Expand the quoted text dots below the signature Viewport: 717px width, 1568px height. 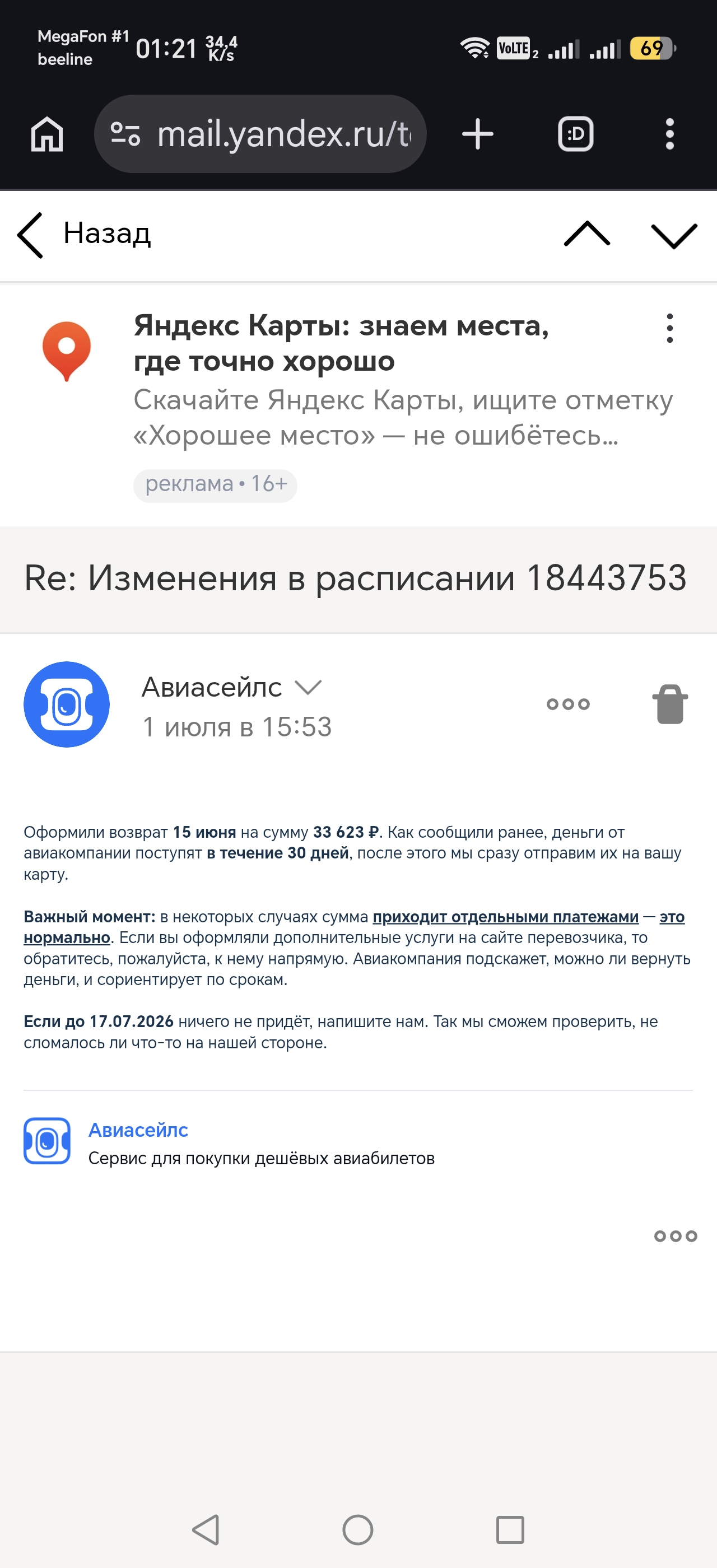tap(675, 1236)
